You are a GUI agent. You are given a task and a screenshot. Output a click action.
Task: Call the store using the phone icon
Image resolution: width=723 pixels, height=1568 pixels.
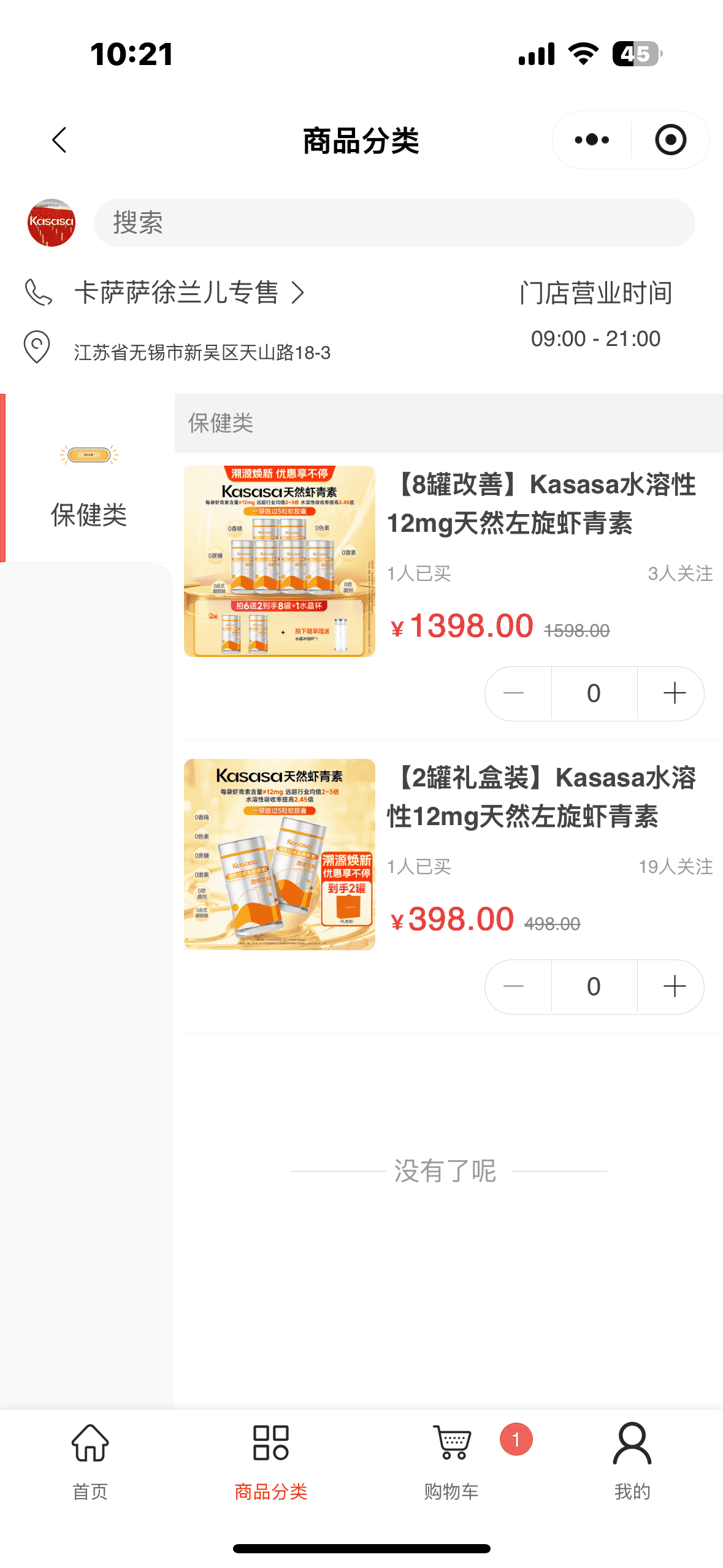(38, 293)
